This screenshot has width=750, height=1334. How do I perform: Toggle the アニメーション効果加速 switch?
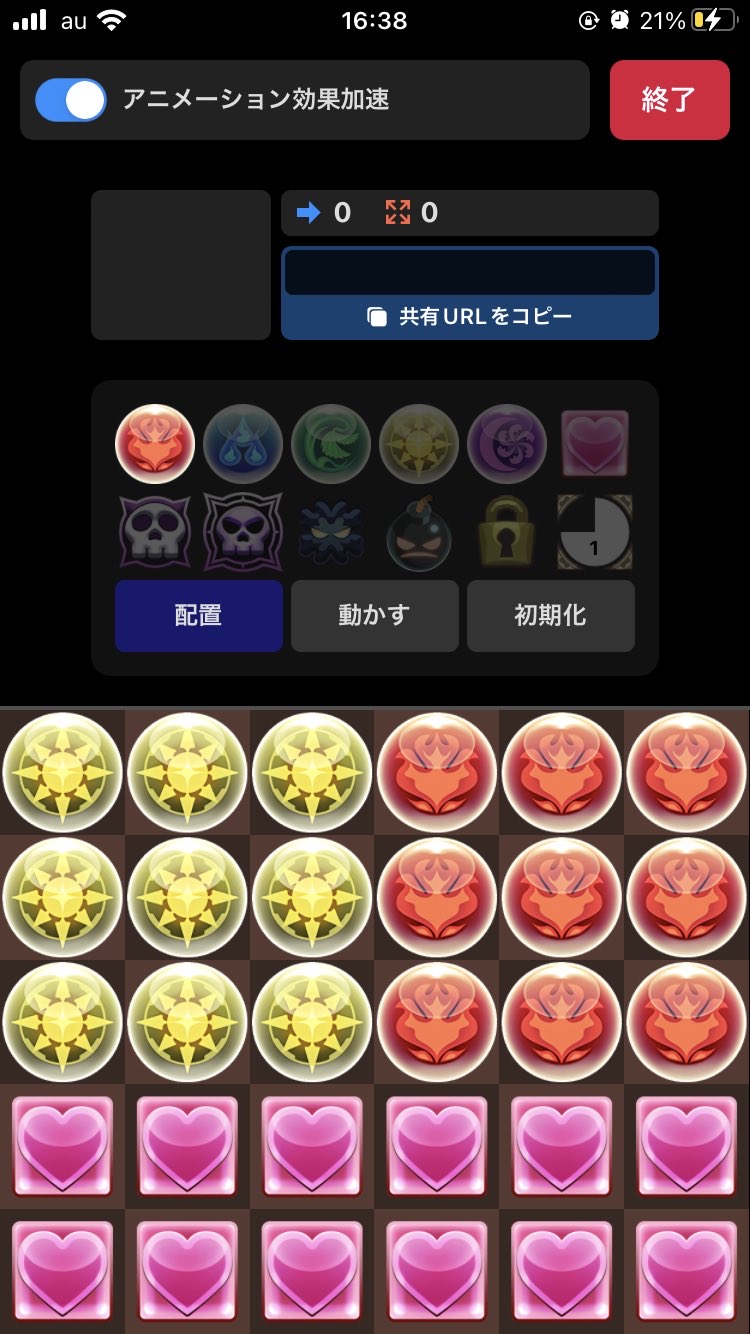coord(71,100)
